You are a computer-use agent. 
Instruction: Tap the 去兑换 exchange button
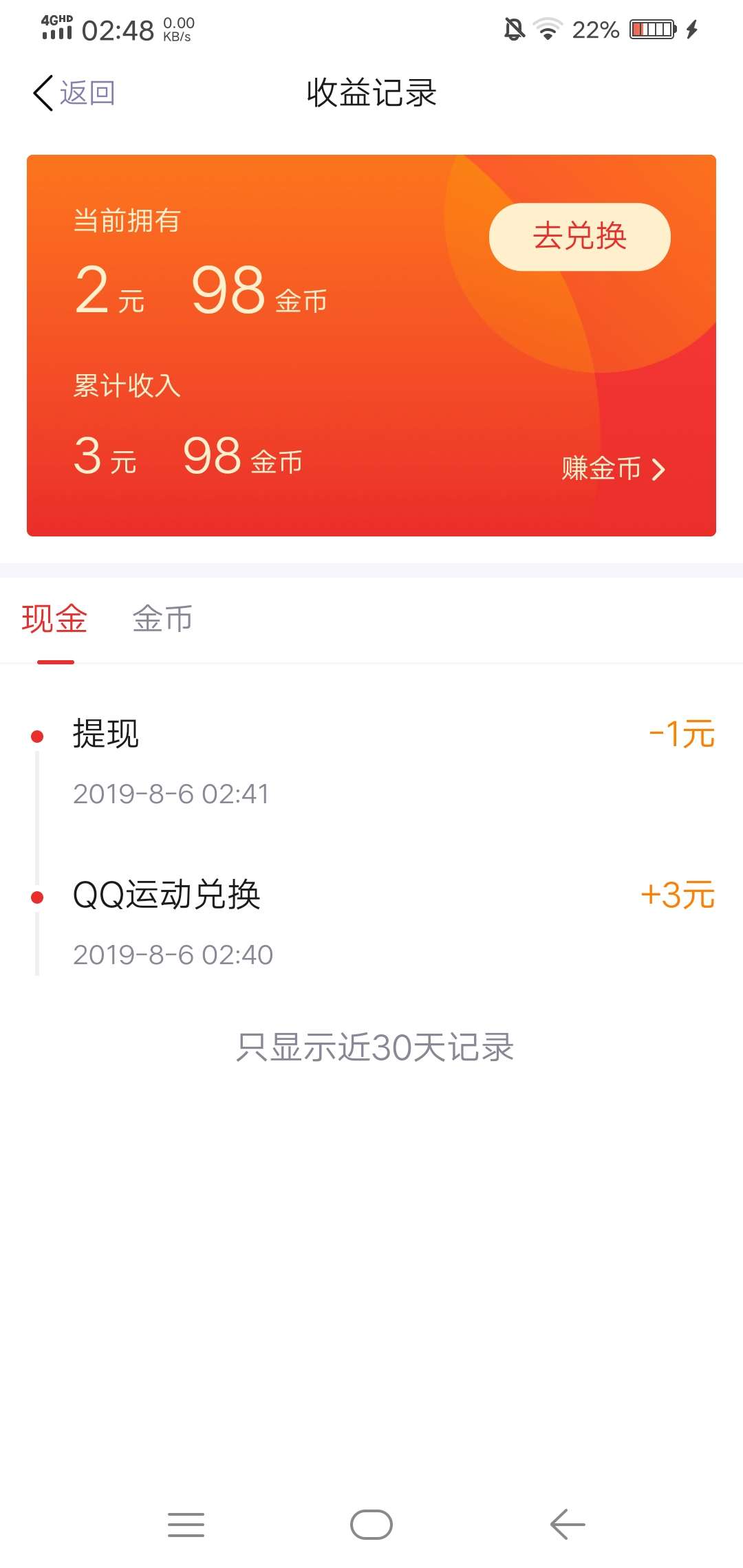click(579, 237)
